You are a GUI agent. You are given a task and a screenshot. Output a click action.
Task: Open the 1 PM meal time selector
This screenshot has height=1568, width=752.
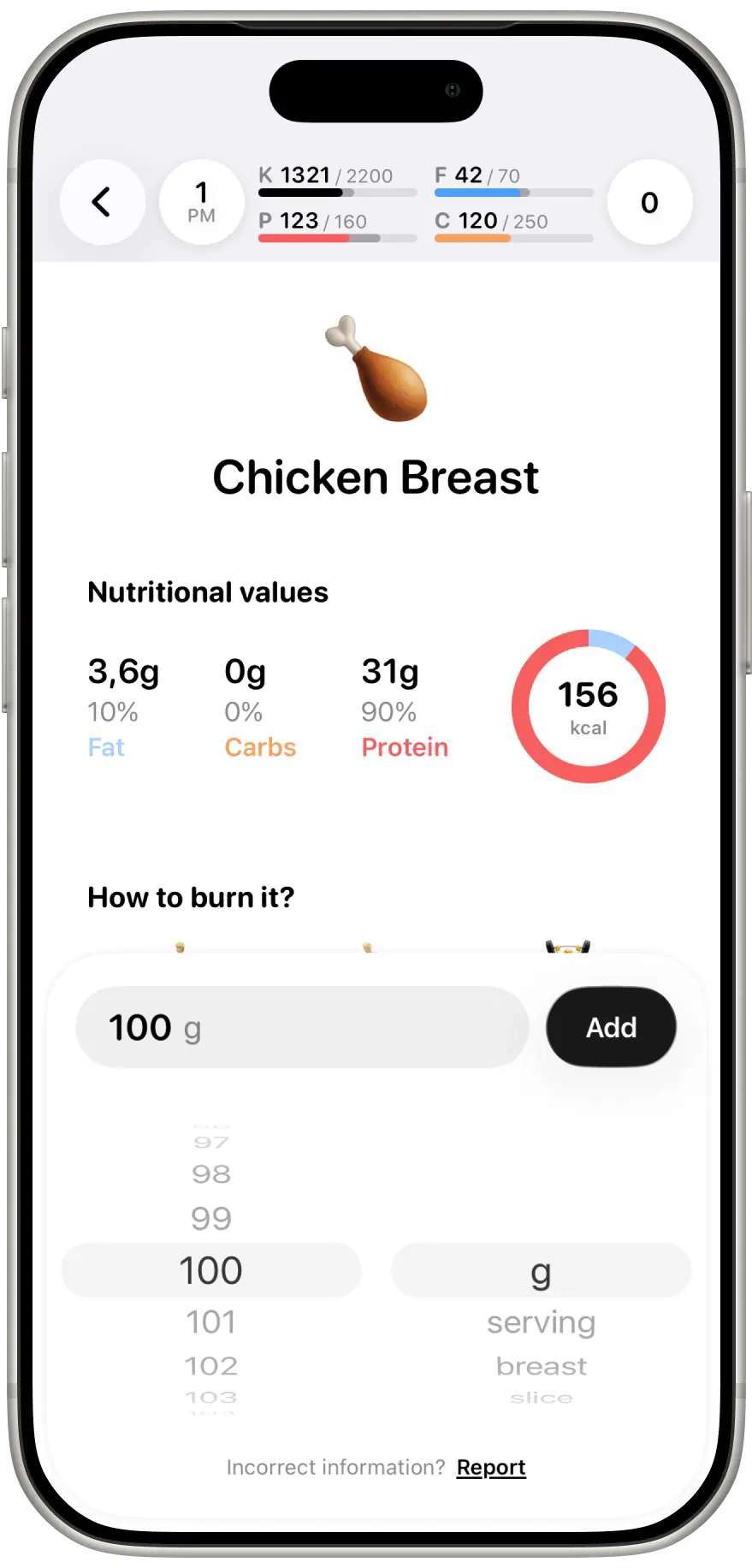[201, 202]
